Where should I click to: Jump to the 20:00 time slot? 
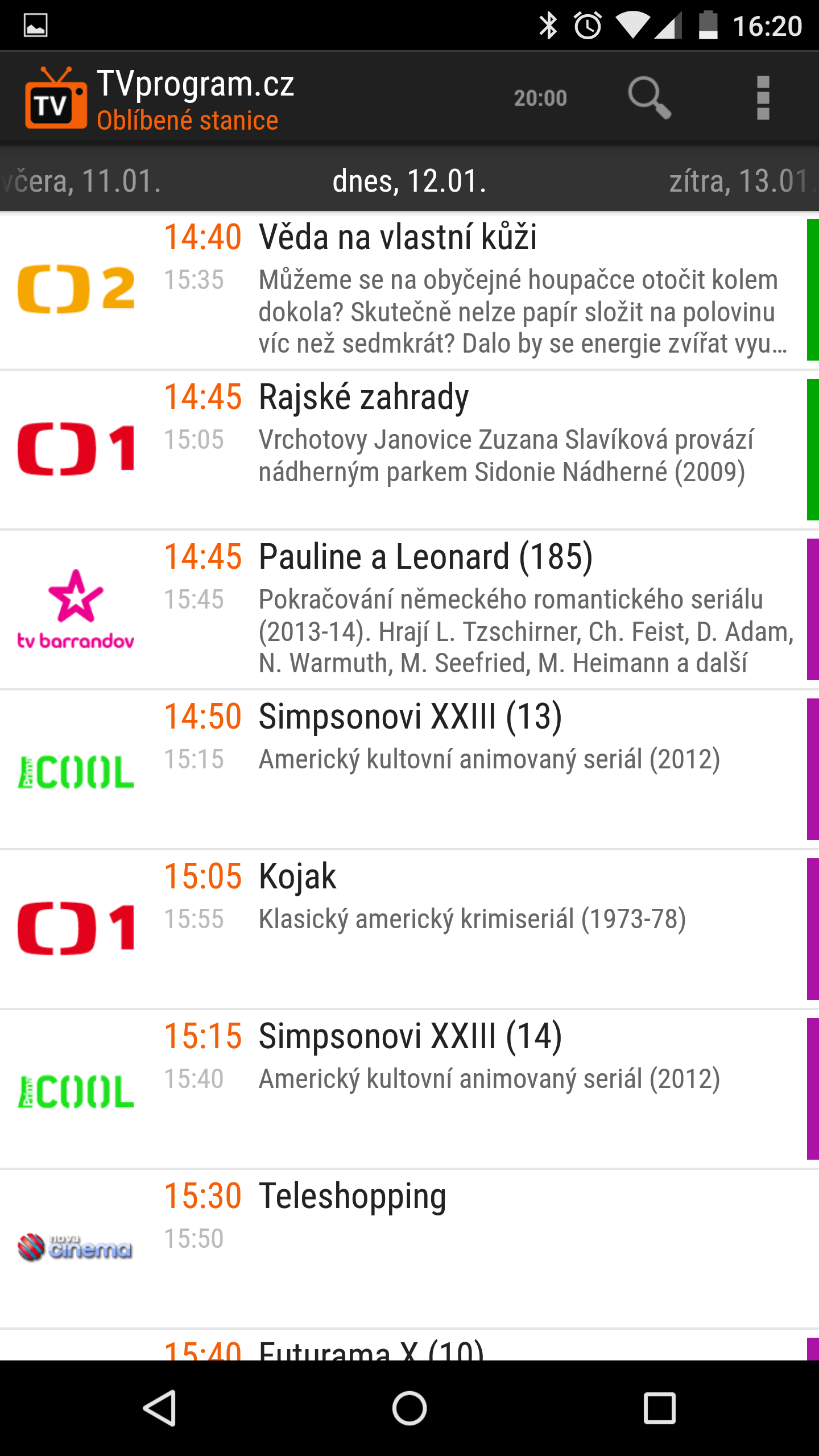pos(540,98)
